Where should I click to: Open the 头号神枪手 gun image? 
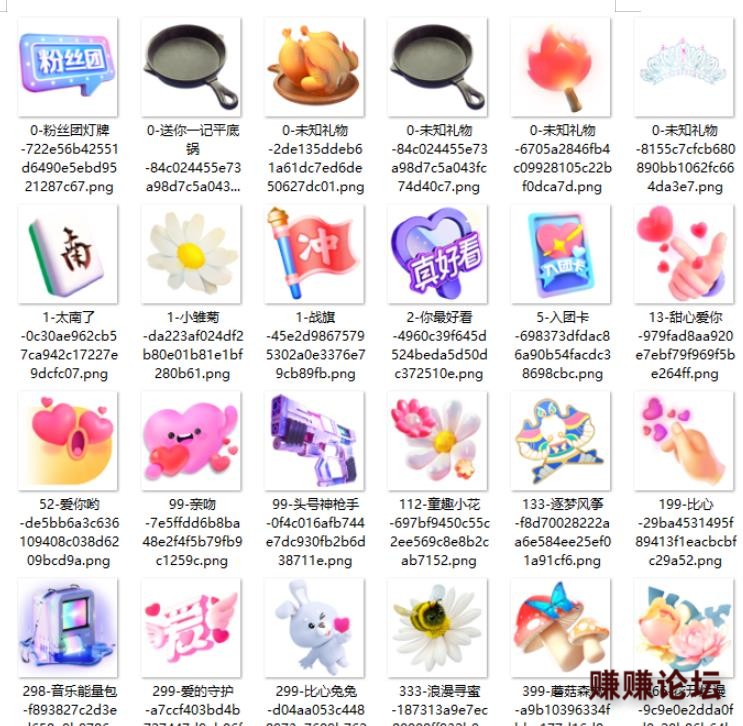[315, 440]
